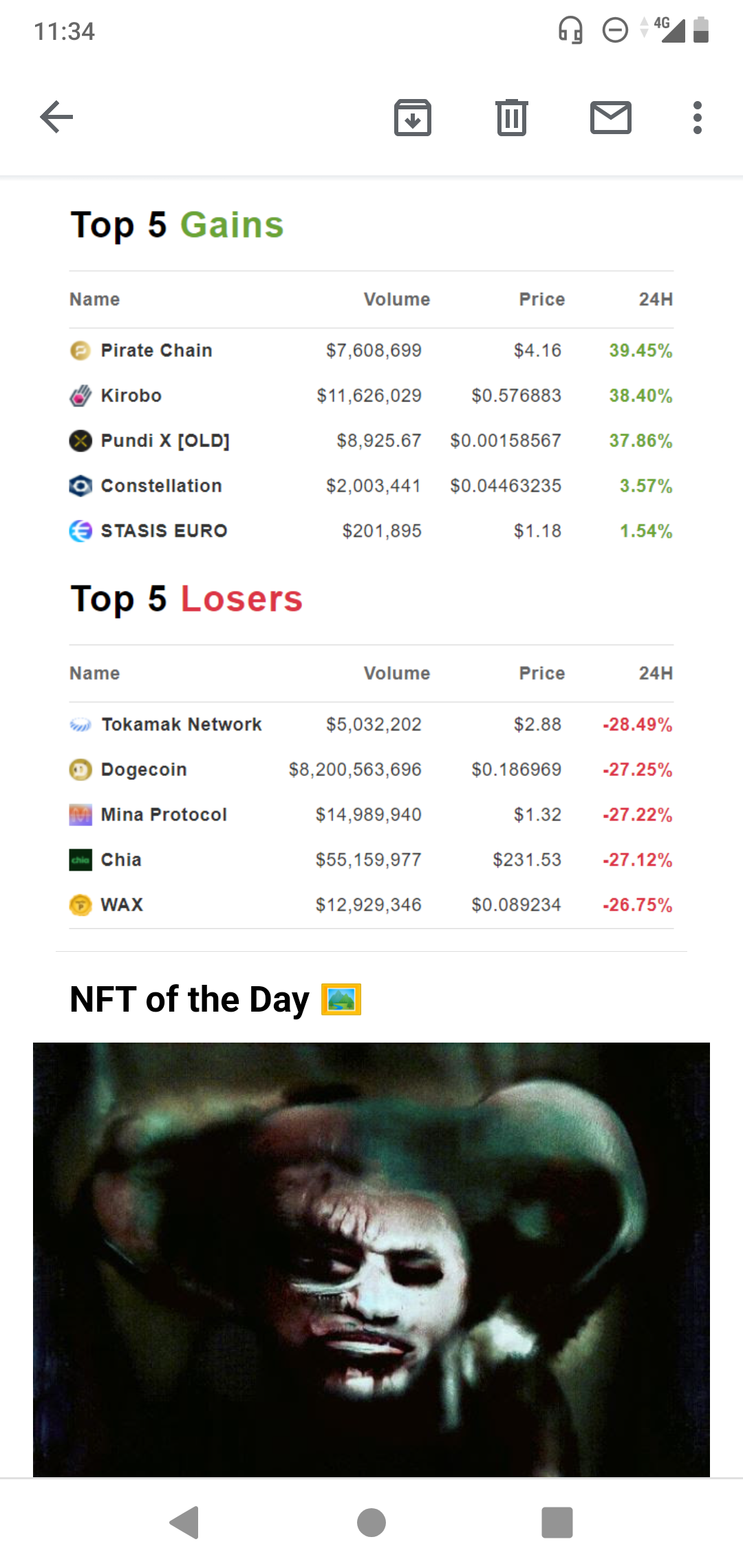The width and height of the screenshot is (743, 1568).
Task: Mark the email as unread
Action: pos(611,117)
